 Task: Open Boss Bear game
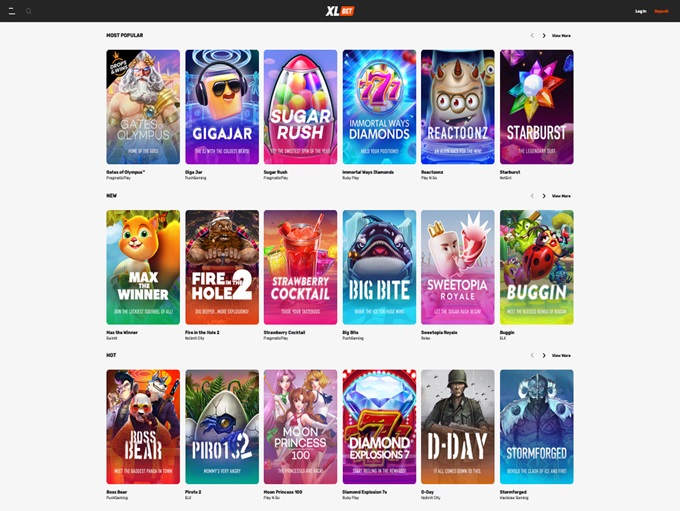pyautogui.click(x=143, y=427)
